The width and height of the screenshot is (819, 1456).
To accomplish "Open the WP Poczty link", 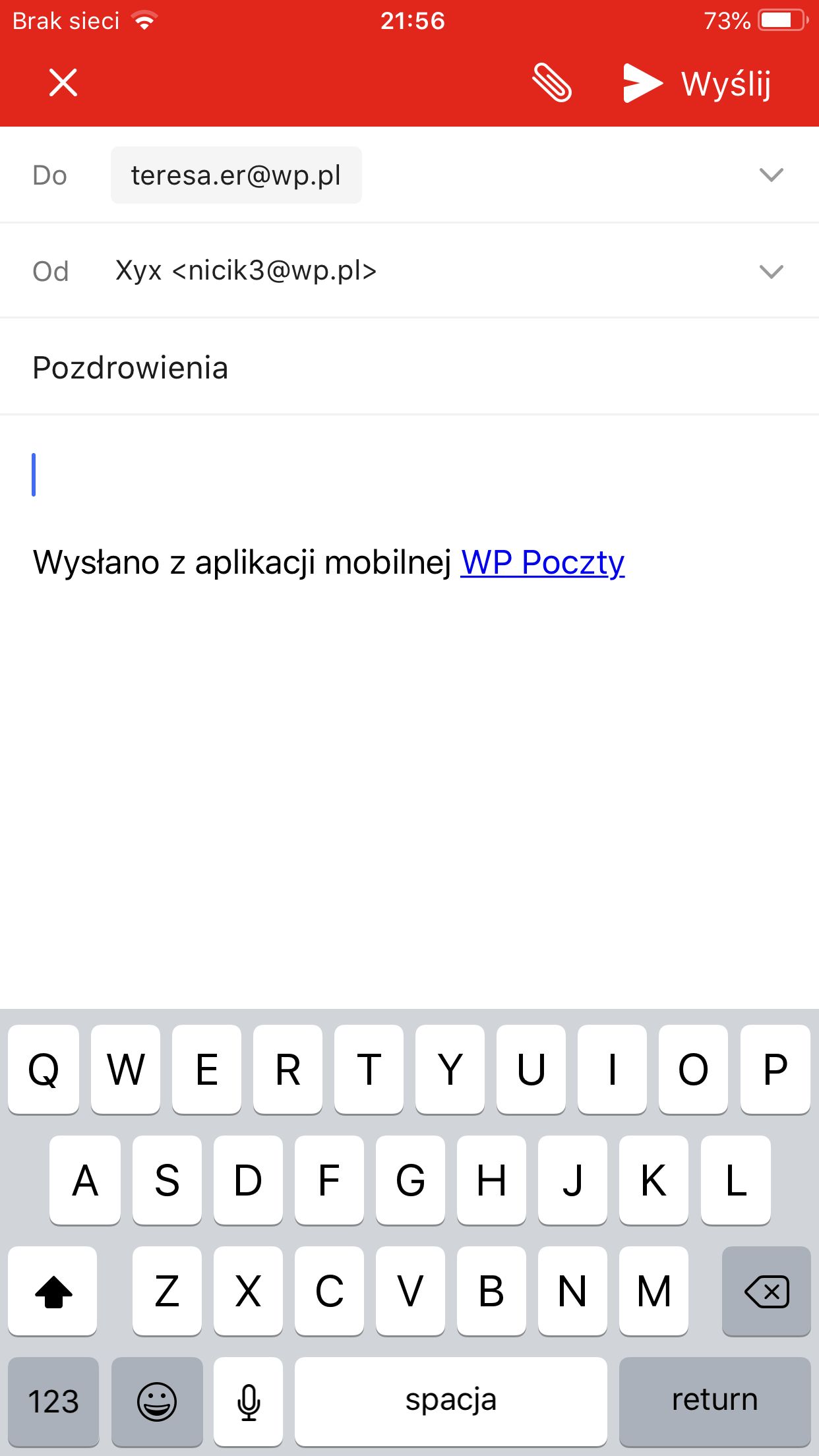I will coord(542,562).
